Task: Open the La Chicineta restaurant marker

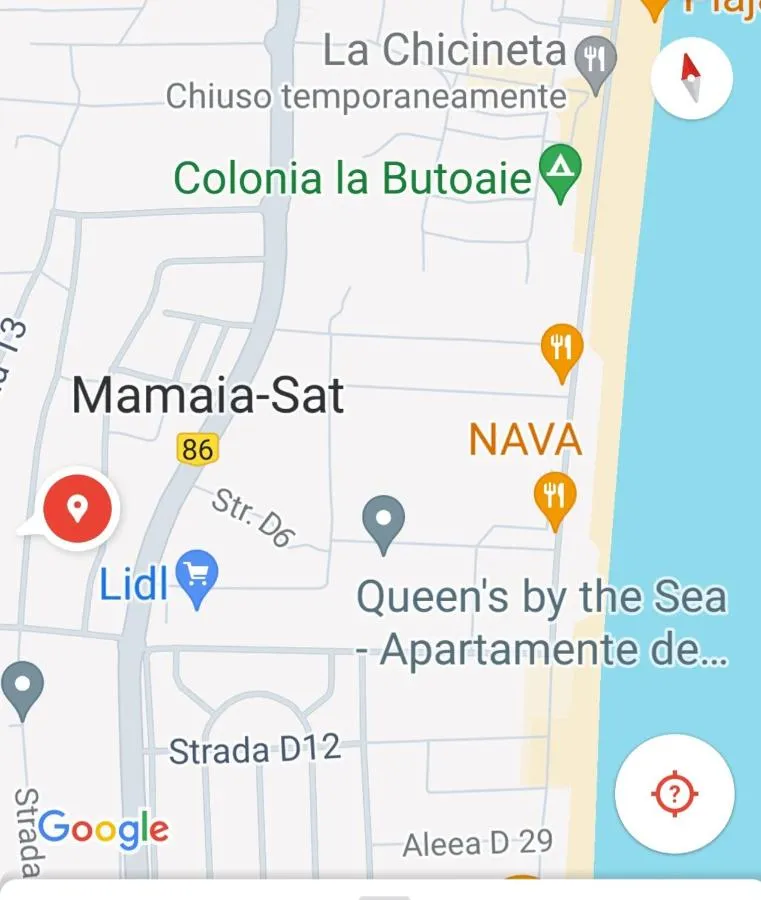Action: pos(595,61)
